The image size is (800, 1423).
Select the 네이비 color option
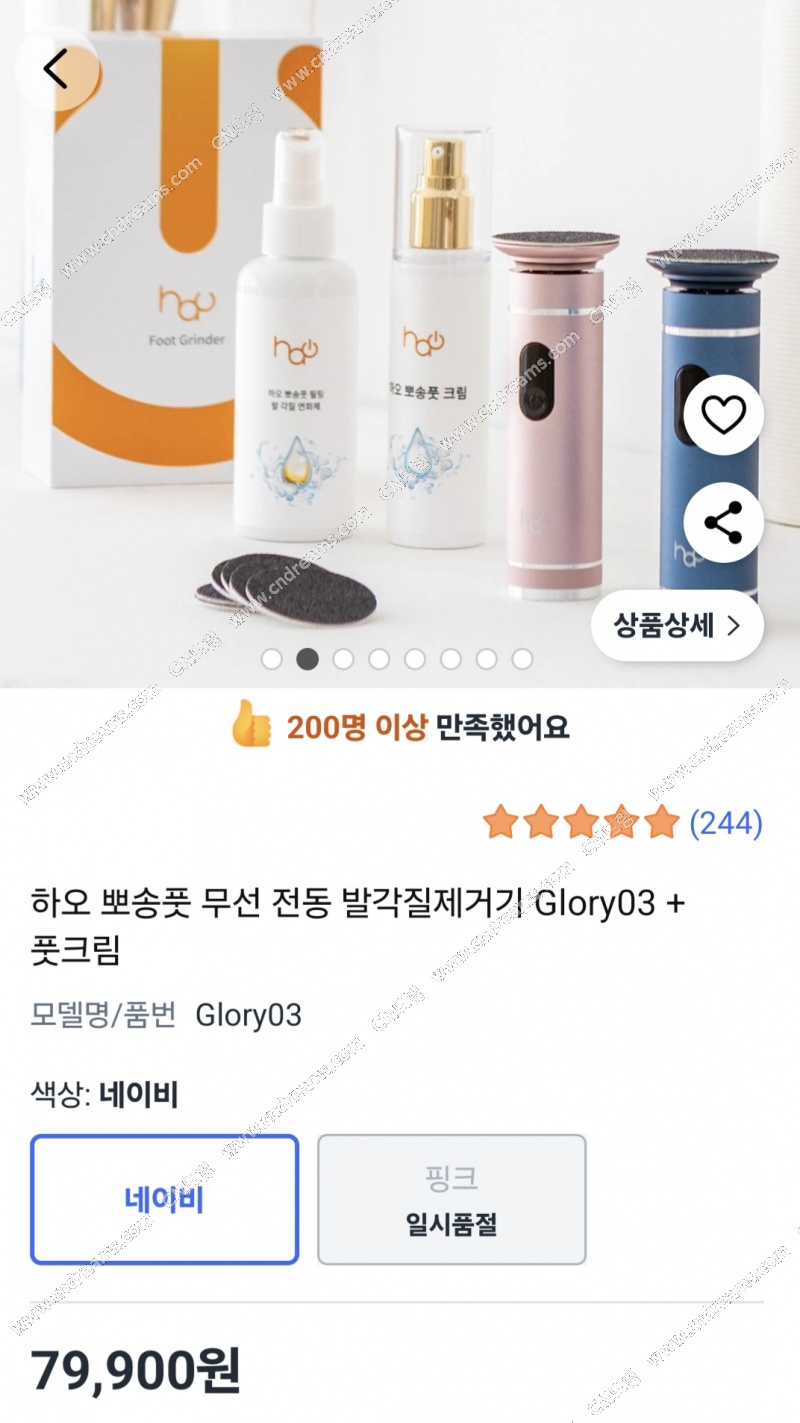(165, 1199)
